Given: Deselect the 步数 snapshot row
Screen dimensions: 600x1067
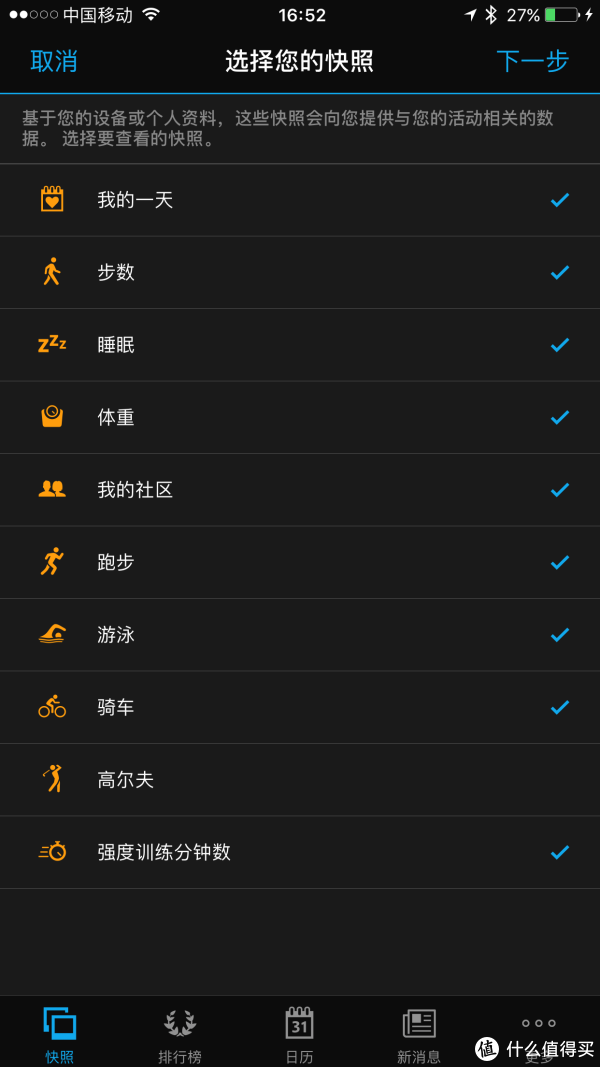Looking at the screenshot, I should 300,273.
